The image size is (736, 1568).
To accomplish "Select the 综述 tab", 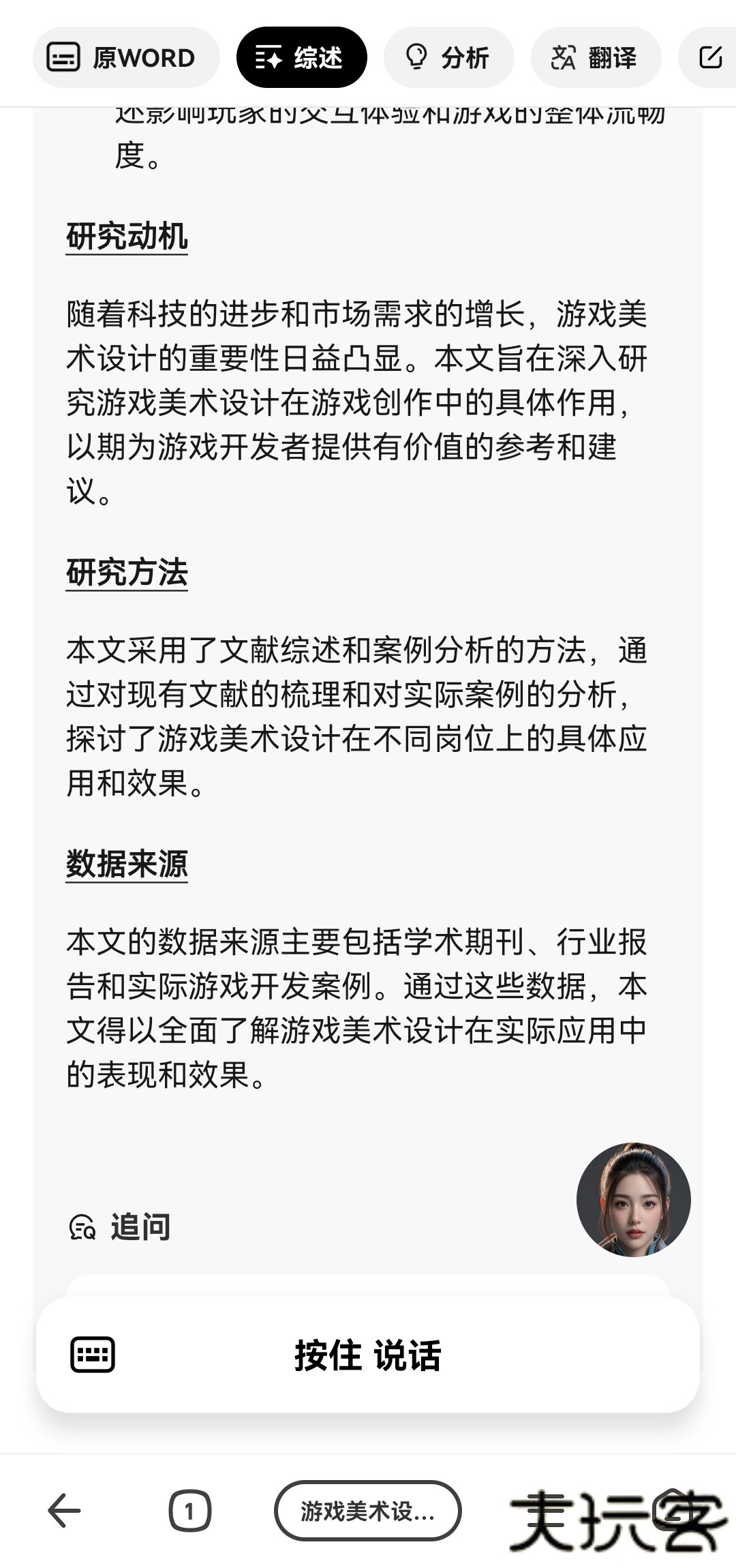I will pos(301,58).
